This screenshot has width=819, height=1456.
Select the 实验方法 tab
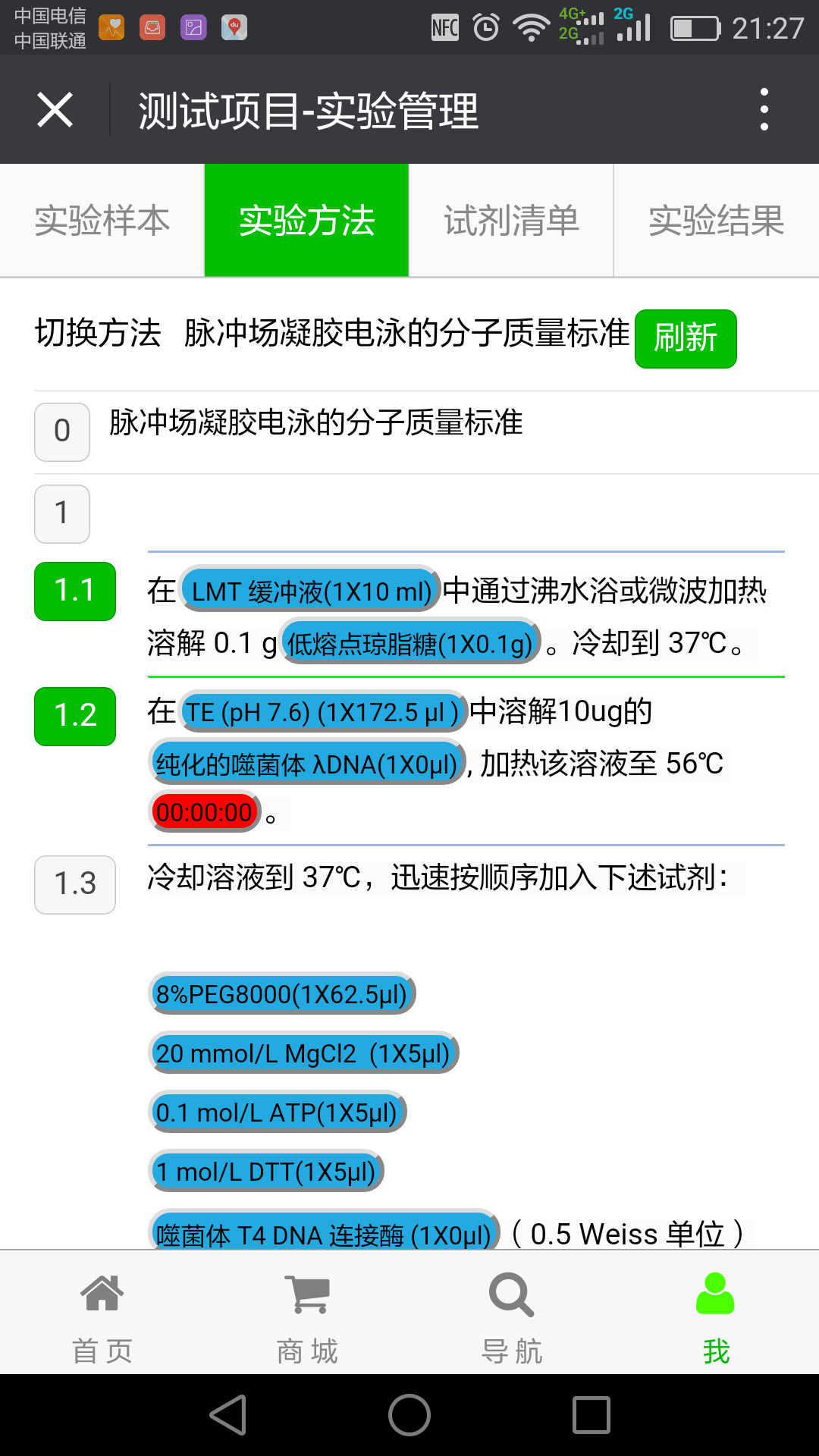pyautogui.click(x=306, y=221)
